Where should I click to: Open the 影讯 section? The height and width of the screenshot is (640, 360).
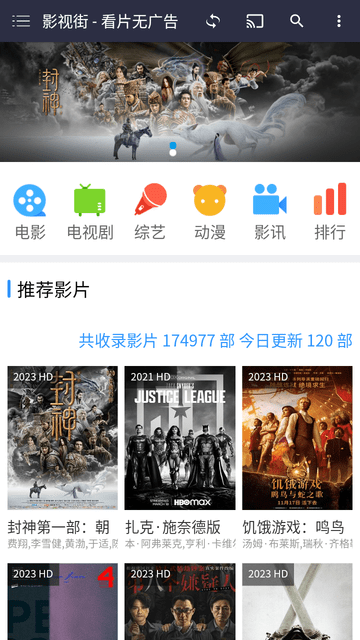coord(270,212)
